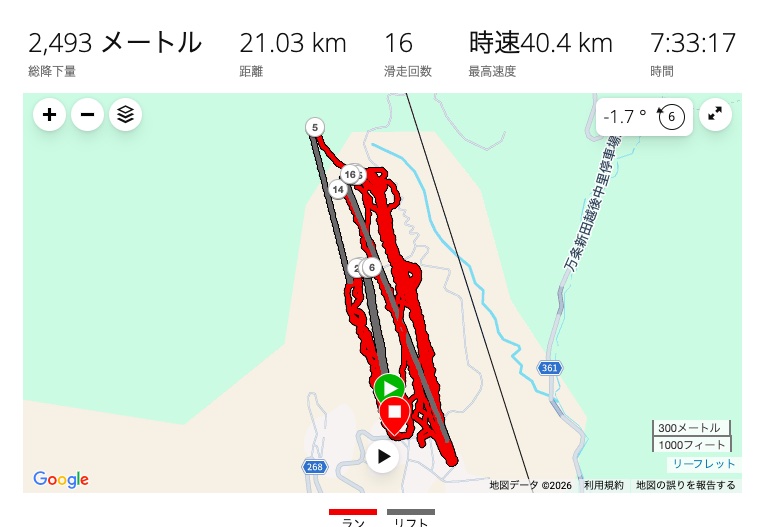Open the リーフレット (Leaflet) attribution link

[x=704, y=464]
